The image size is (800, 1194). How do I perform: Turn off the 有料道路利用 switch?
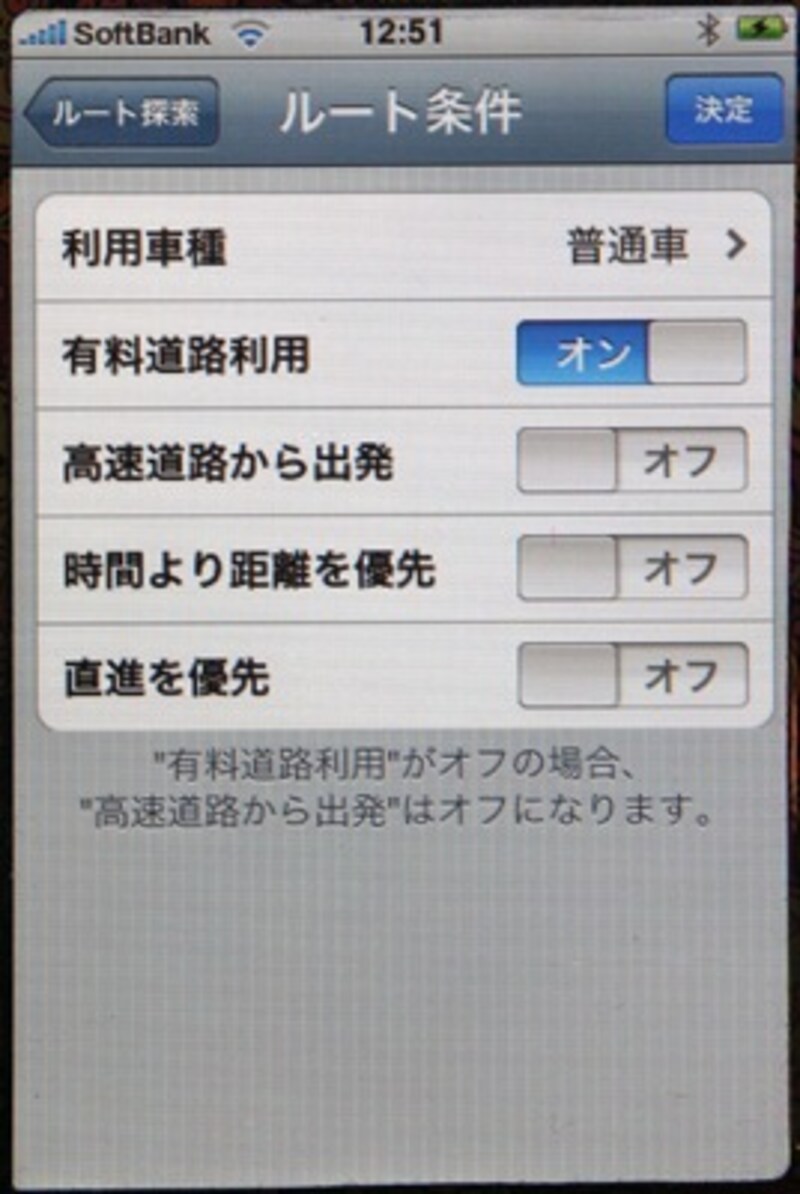point(631,353)
